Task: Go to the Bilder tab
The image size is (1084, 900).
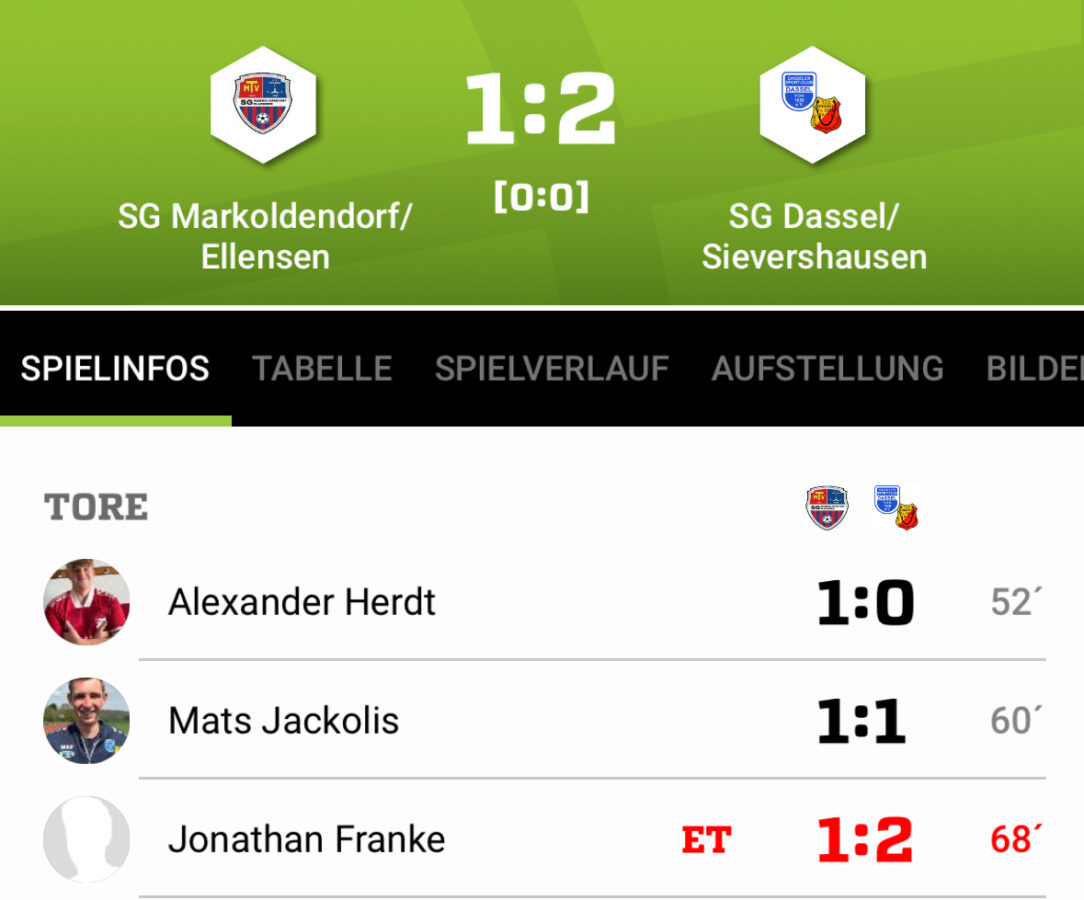Action: click(x=1034, y=369)
